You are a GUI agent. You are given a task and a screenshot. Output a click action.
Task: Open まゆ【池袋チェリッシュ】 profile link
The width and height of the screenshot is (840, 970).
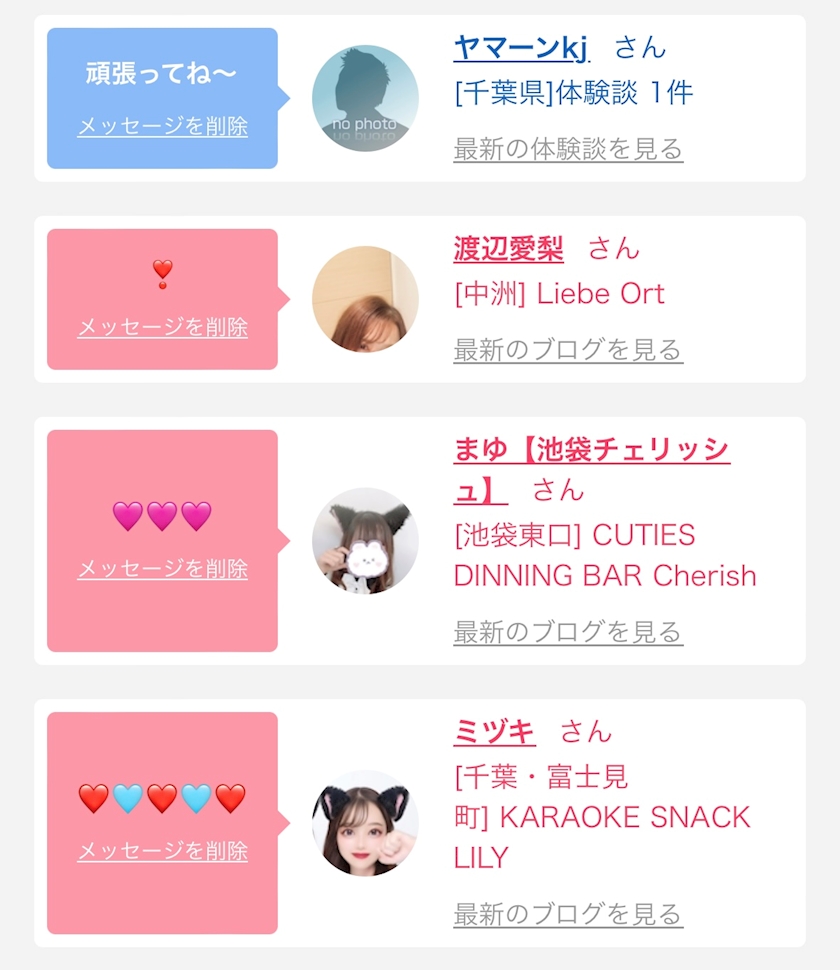[x=590, y=451]
